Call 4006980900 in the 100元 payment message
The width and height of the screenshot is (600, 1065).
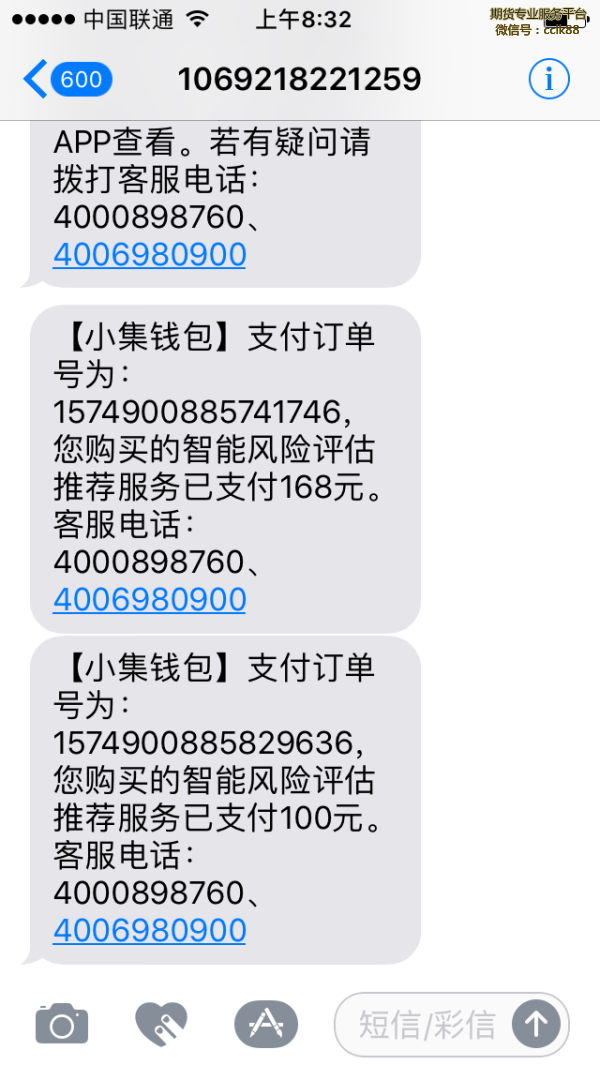coord(149,931)
